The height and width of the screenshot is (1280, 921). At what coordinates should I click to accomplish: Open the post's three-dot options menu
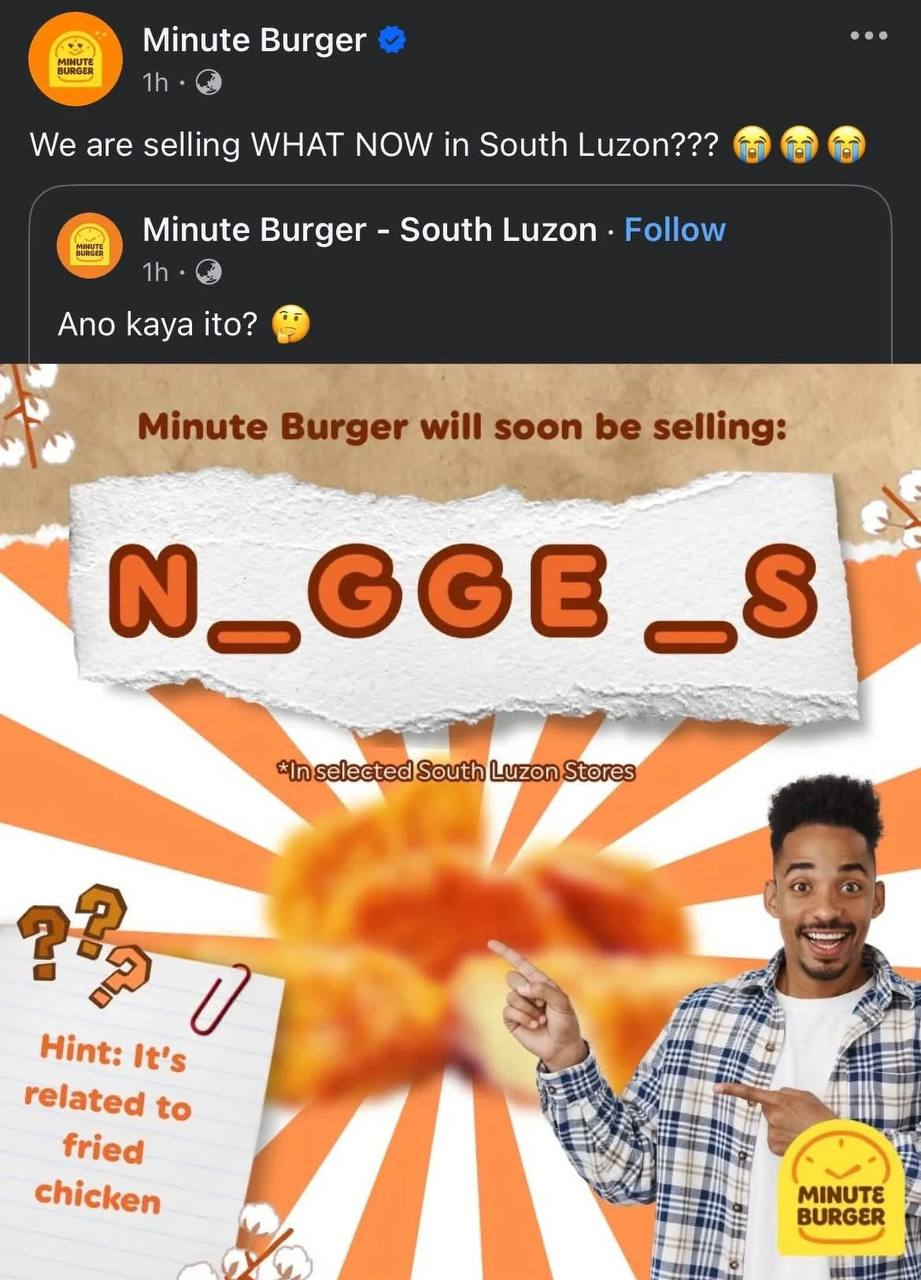click(868, 36)
